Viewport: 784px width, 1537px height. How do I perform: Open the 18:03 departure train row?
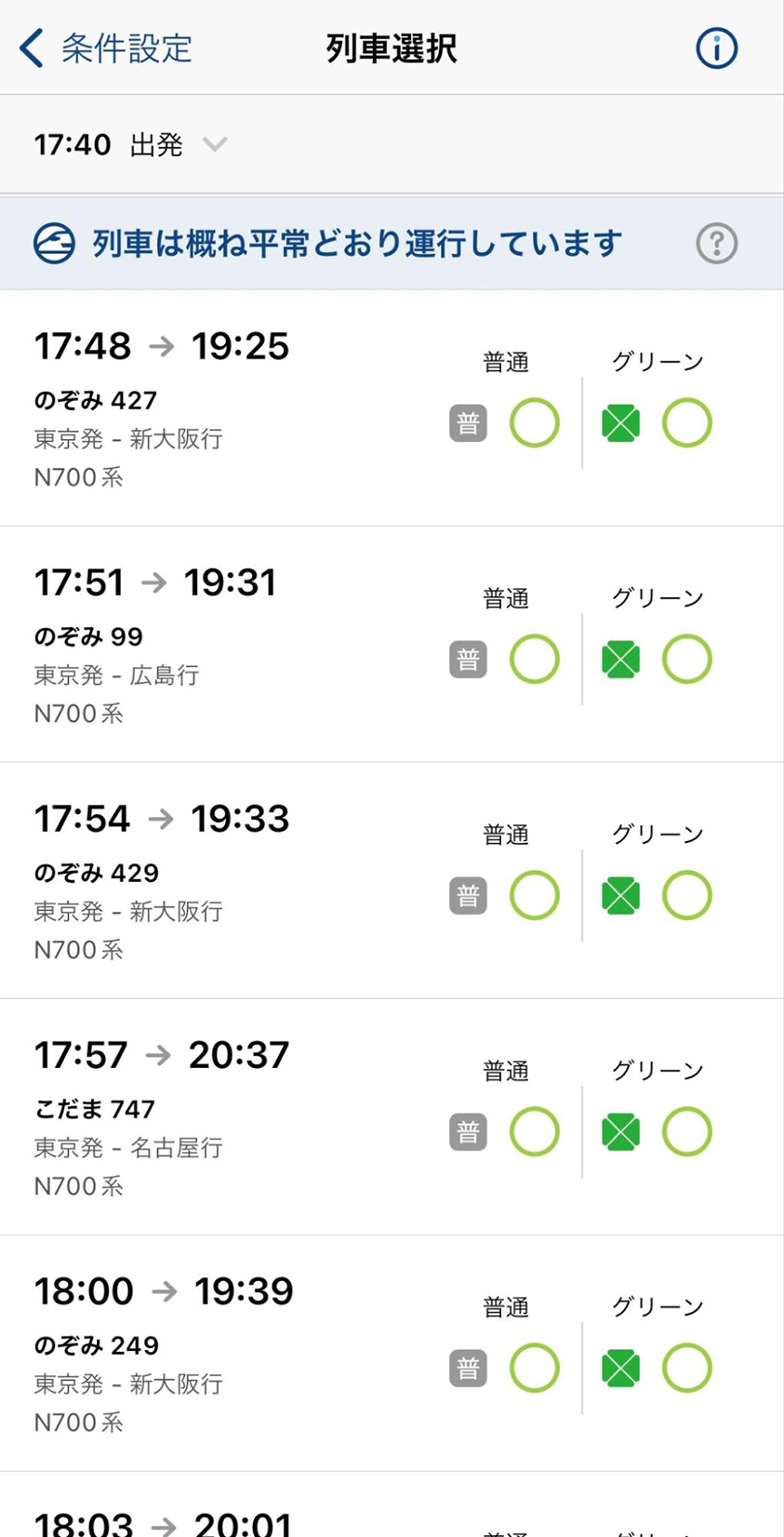392,1505
